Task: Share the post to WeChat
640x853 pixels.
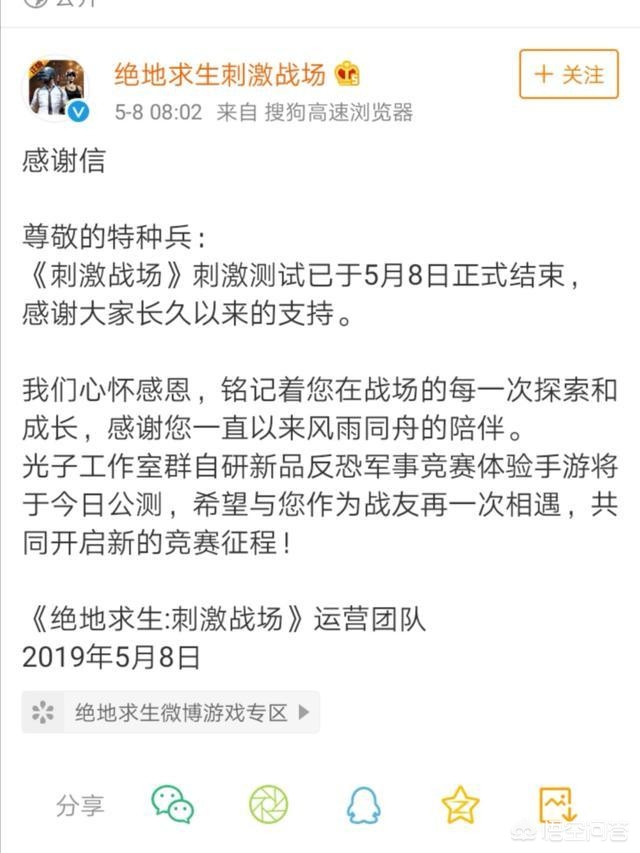Action: click(x=172, y=805)
